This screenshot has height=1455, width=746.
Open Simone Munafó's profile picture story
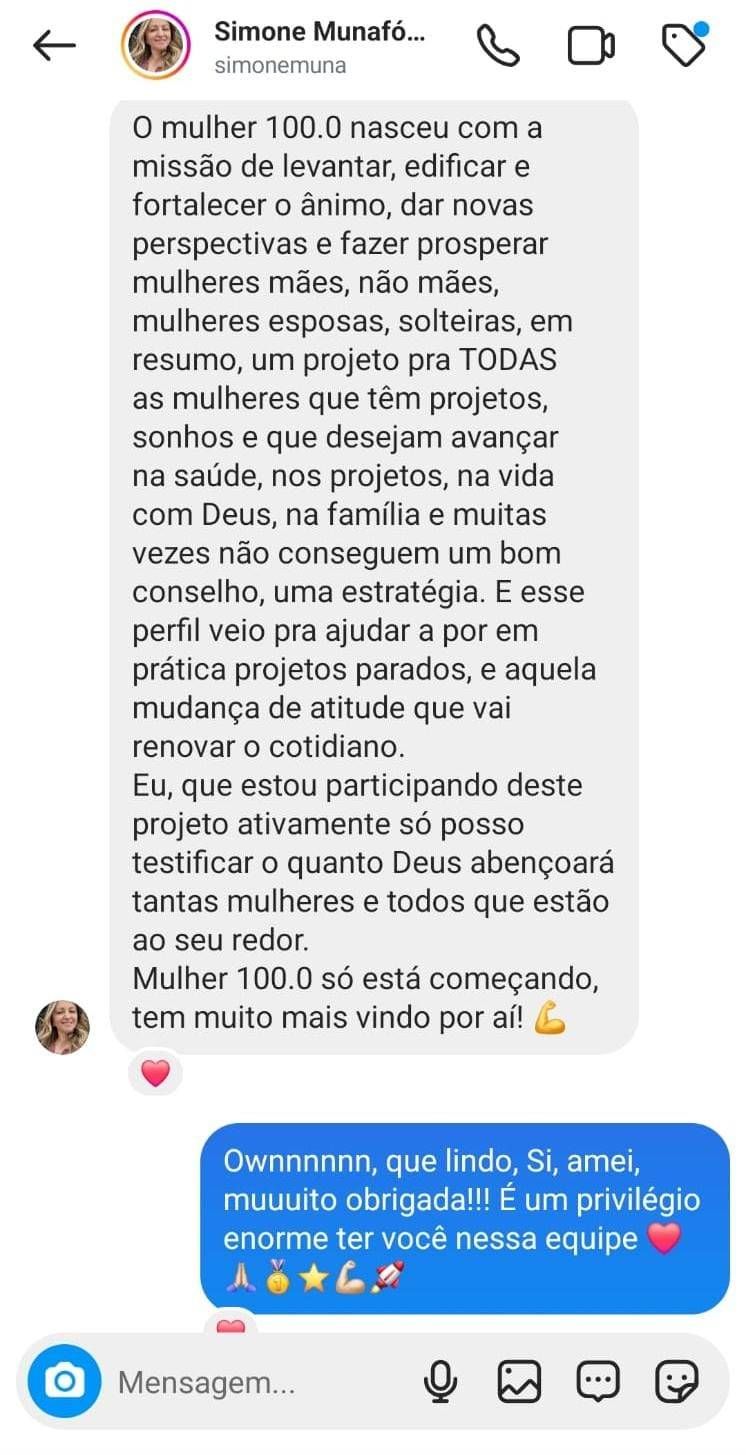(155, 46)
